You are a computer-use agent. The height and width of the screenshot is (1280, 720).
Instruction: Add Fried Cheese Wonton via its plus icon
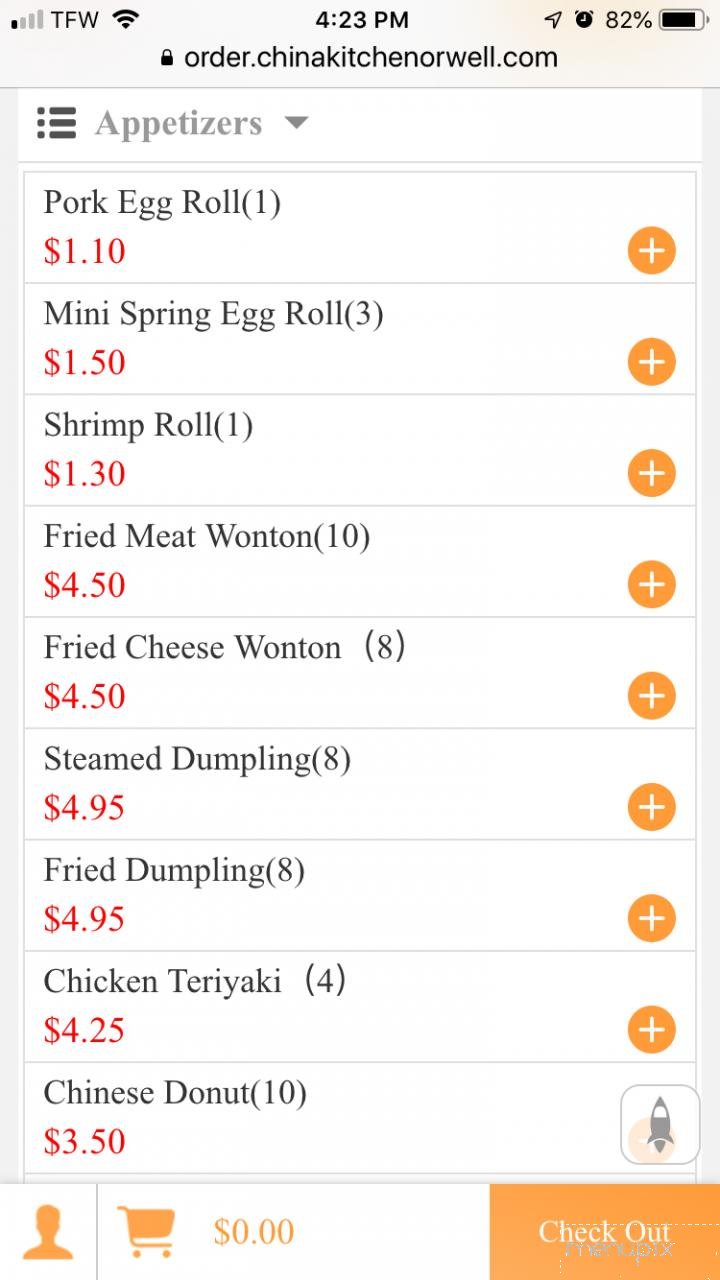click(651, 695)
